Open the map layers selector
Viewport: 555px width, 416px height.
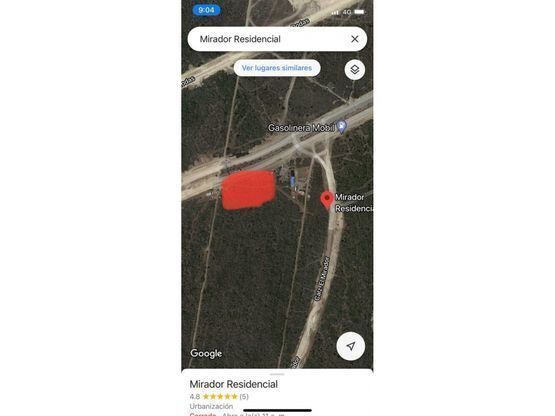click(355, 69)
